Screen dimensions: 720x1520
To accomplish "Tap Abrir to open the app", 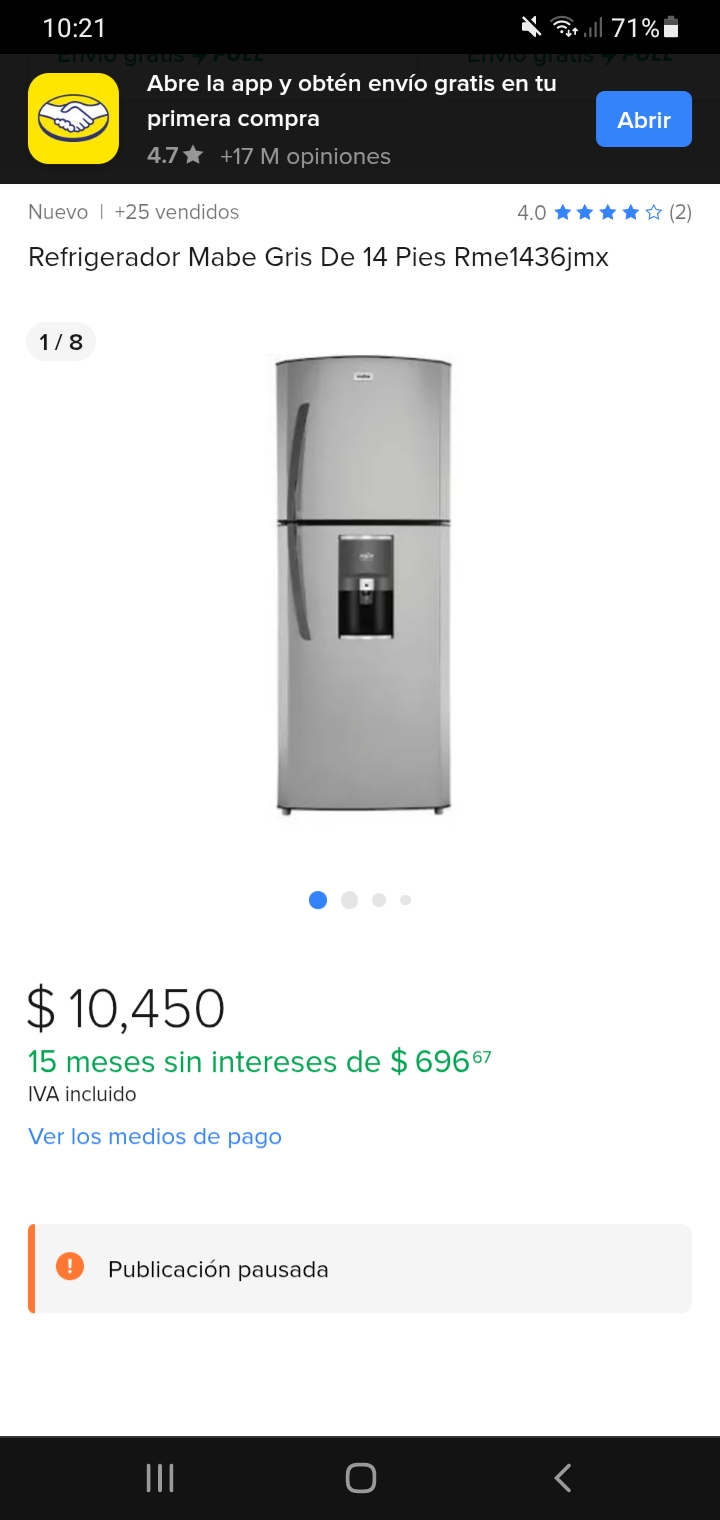I will pos(643,119).
